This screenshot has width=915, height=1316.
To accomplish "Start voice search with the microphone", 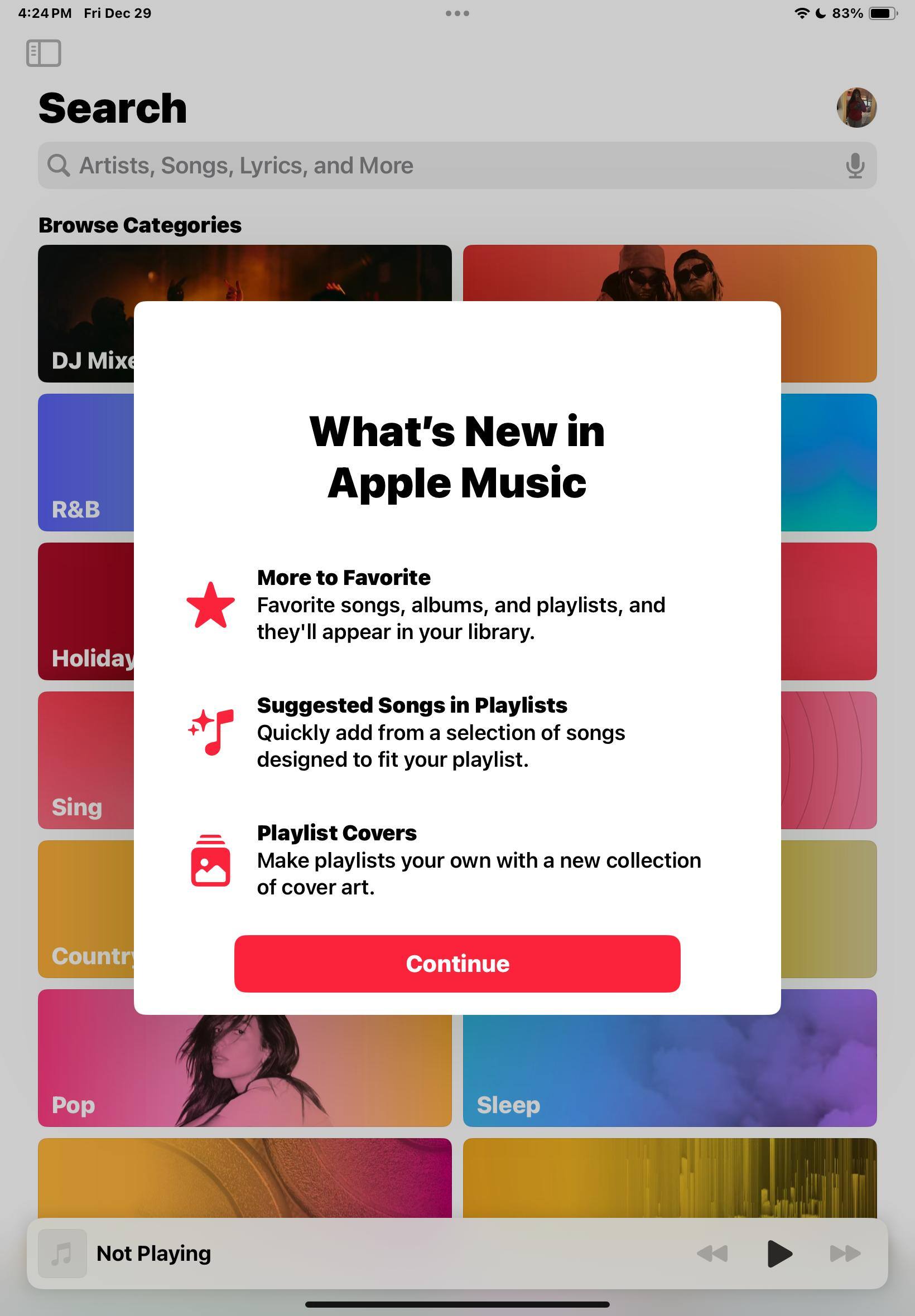I will pos(855,166).
